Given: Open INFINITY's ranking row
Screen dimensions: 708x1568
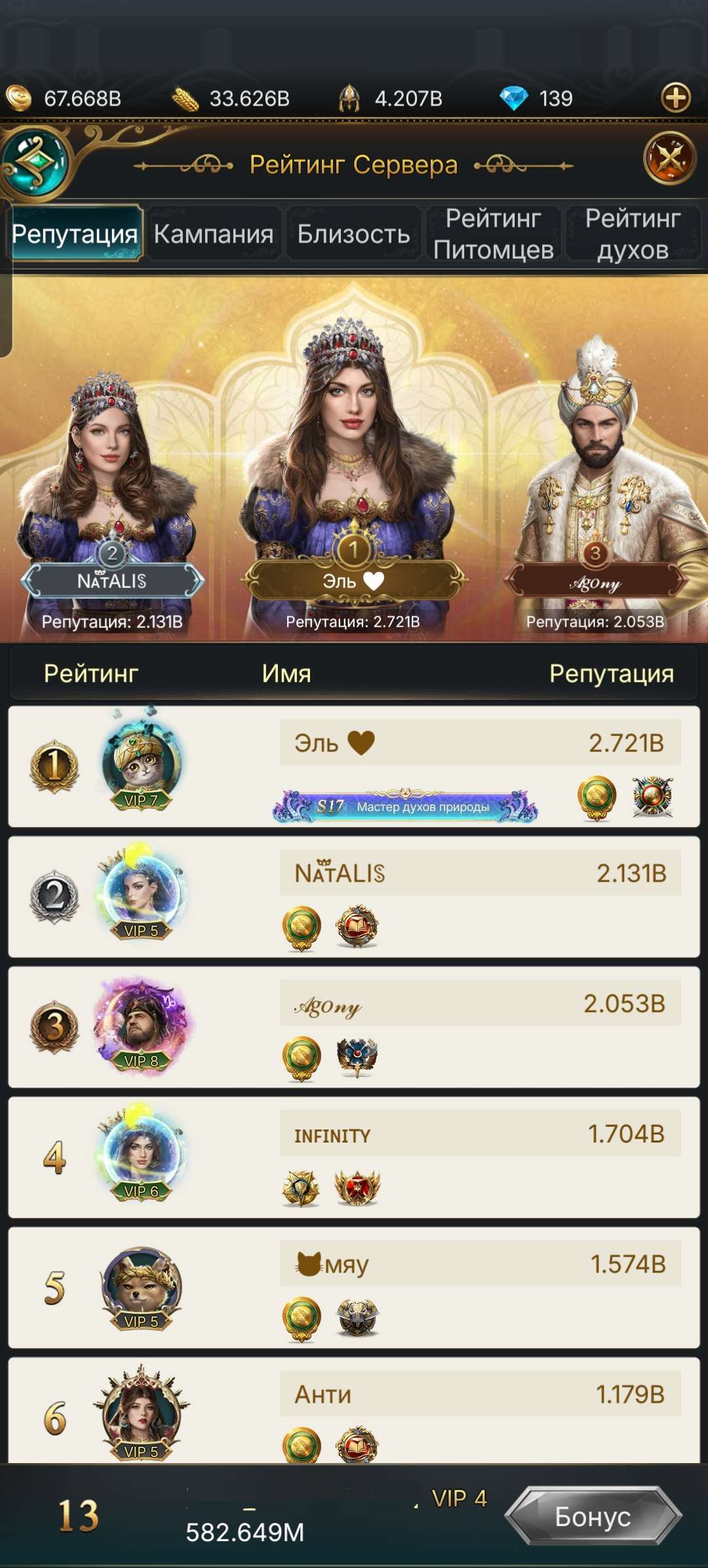Looking at the screenshot, I should (354, 1158).
